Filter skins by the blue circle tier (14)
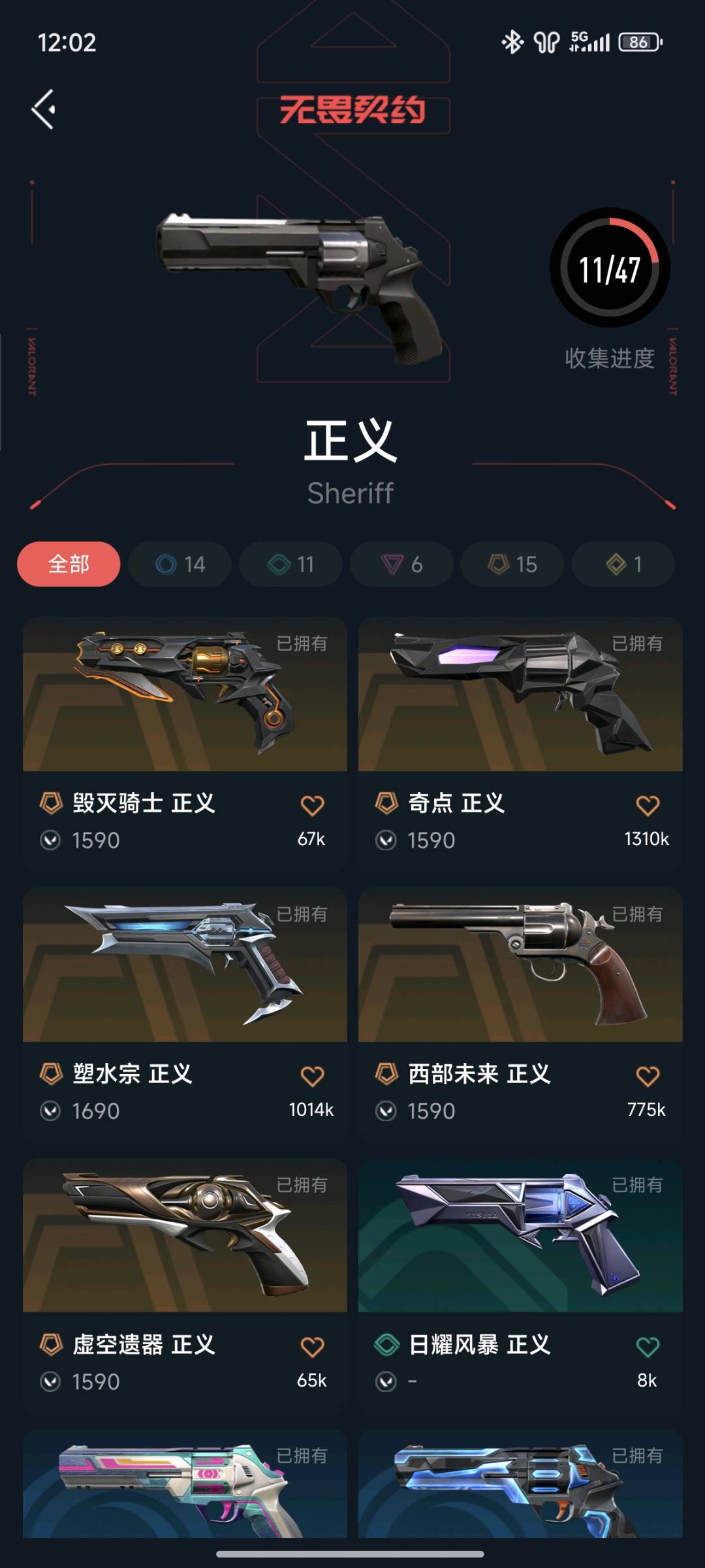This screenshot has height=1568, width=705. pyautogui.click(x=180, y=564)
